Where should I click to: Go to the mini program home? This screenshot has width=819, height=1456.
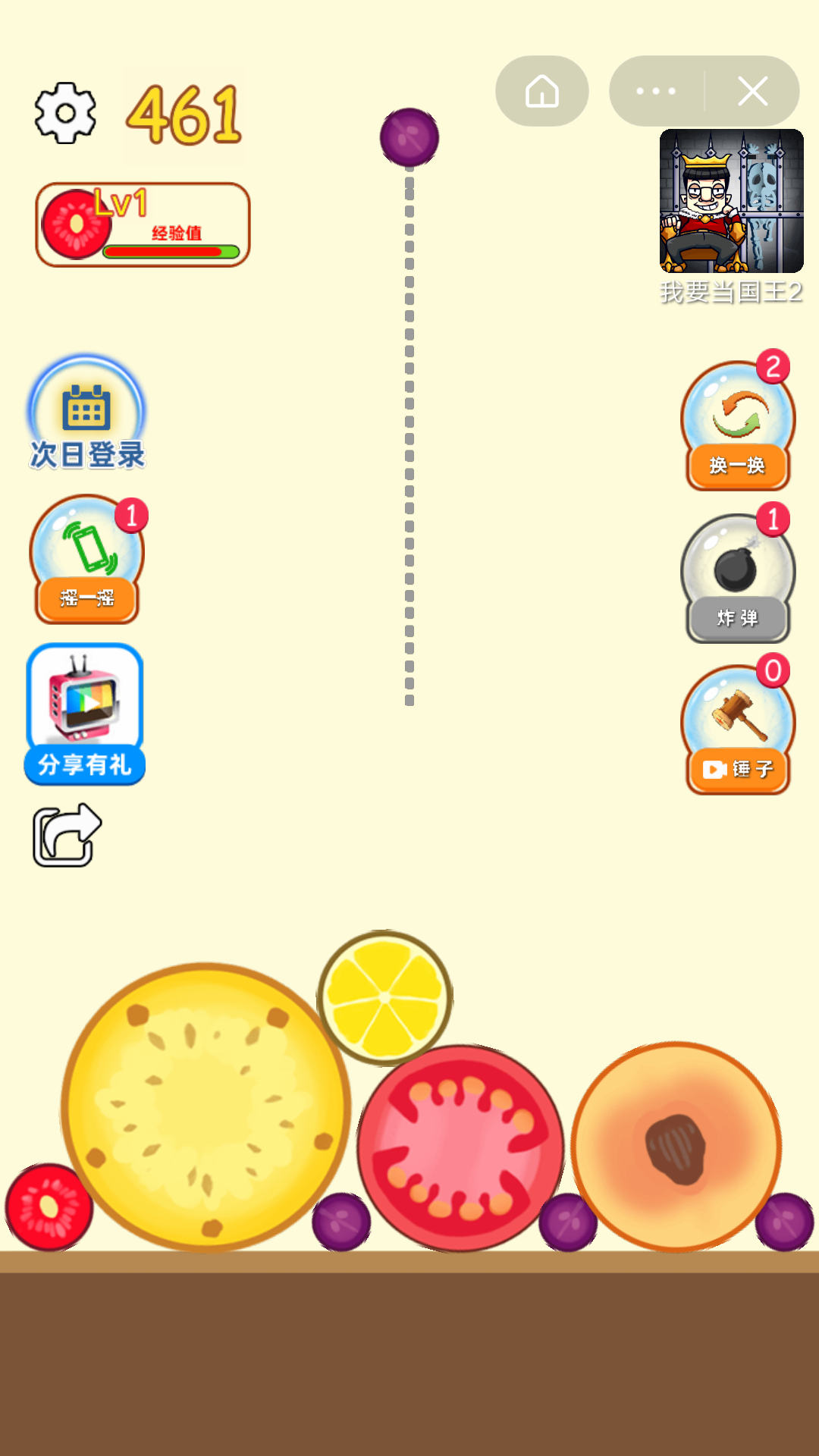coord(541,91)
